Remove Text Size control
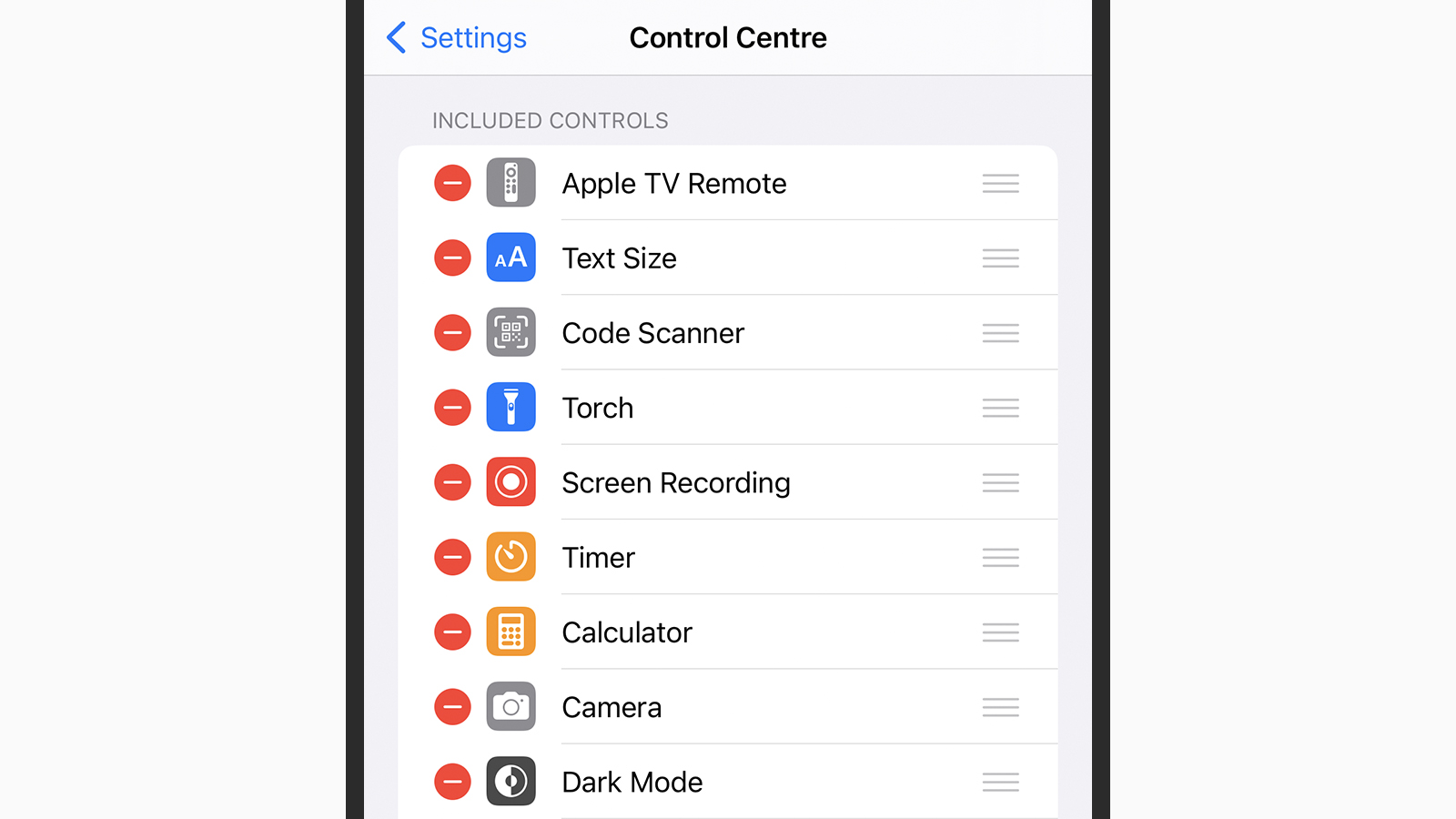Screen dimensions: 1456x819 pyautogui.click(x=452, y=258)
